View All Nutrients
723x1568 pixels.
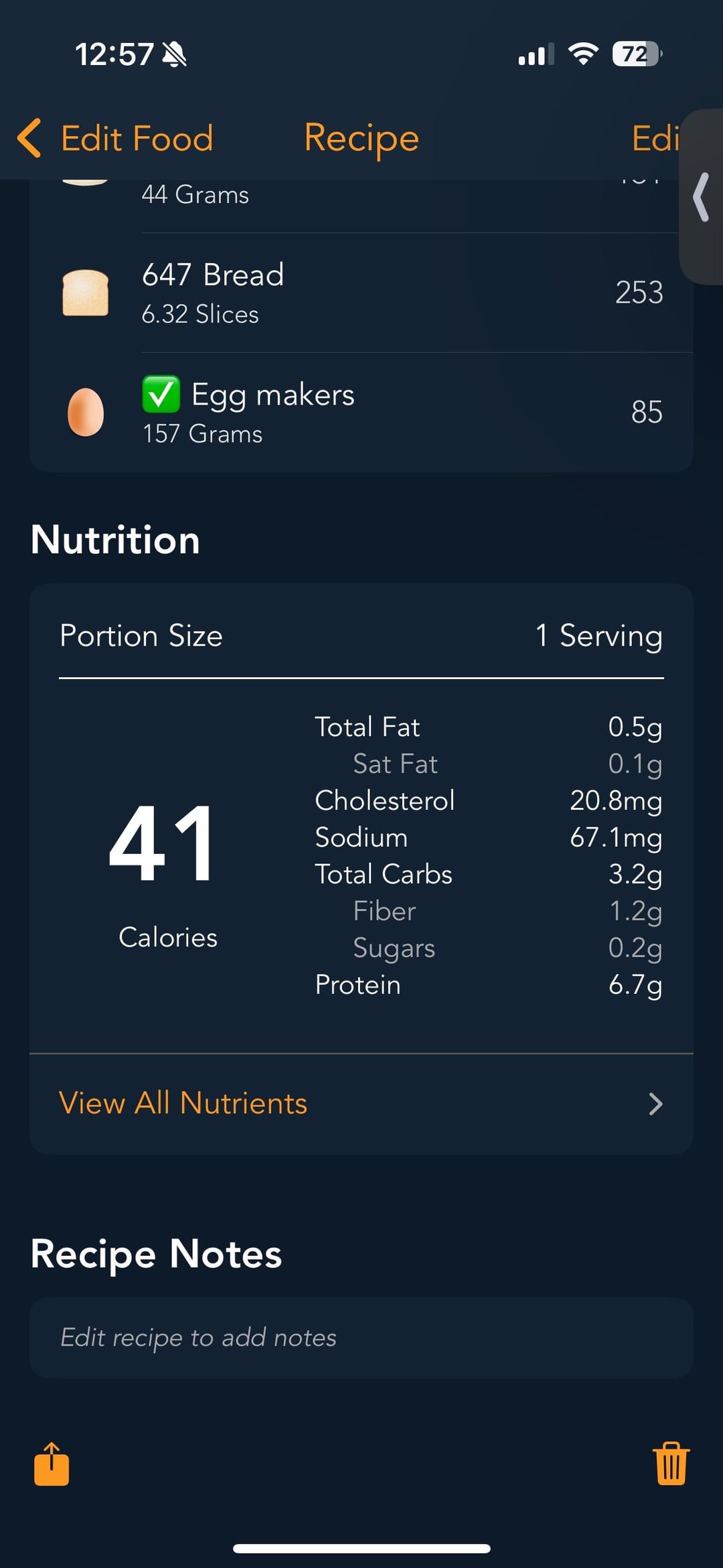point(361,1104)
